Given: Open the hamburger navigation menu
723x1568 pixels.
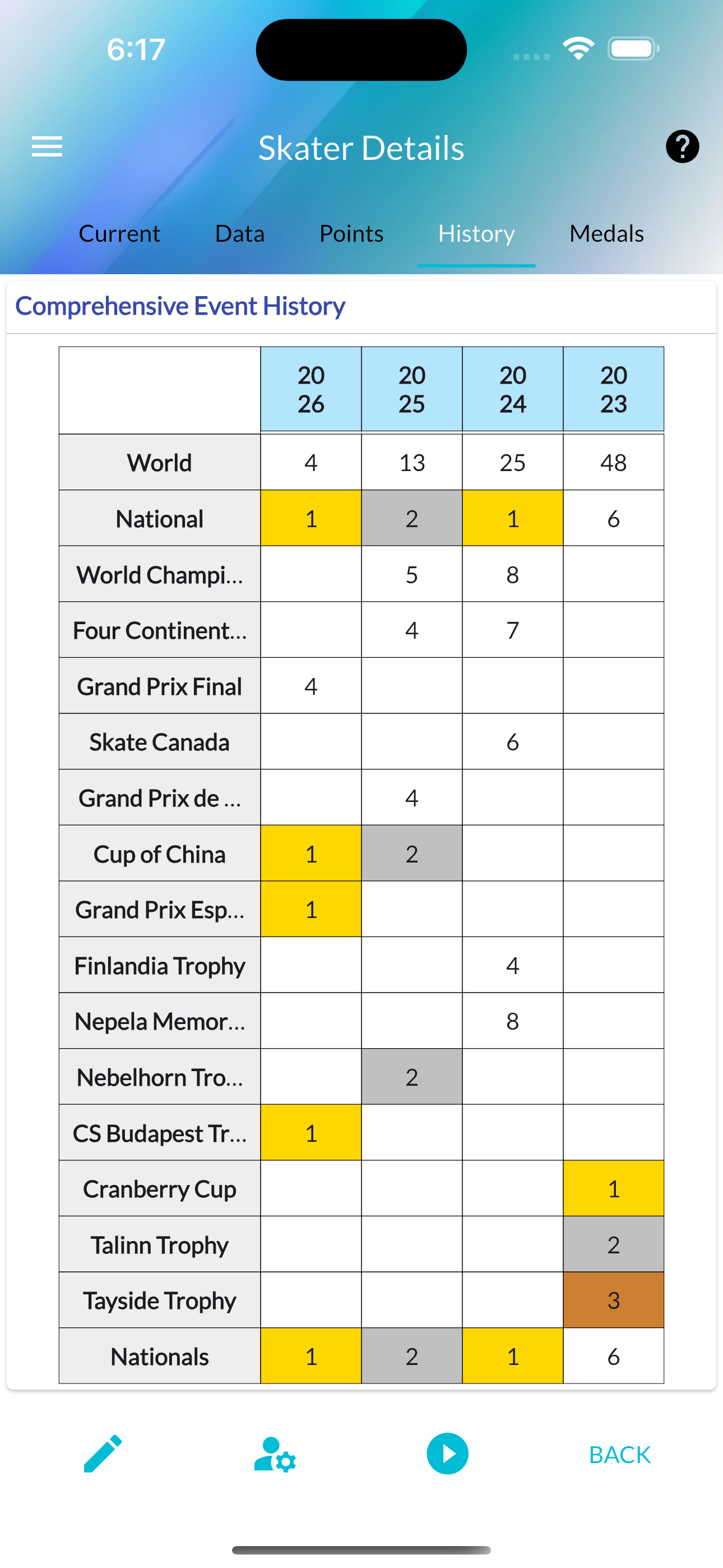Looking at the screenshot, I should coord(47,147).
